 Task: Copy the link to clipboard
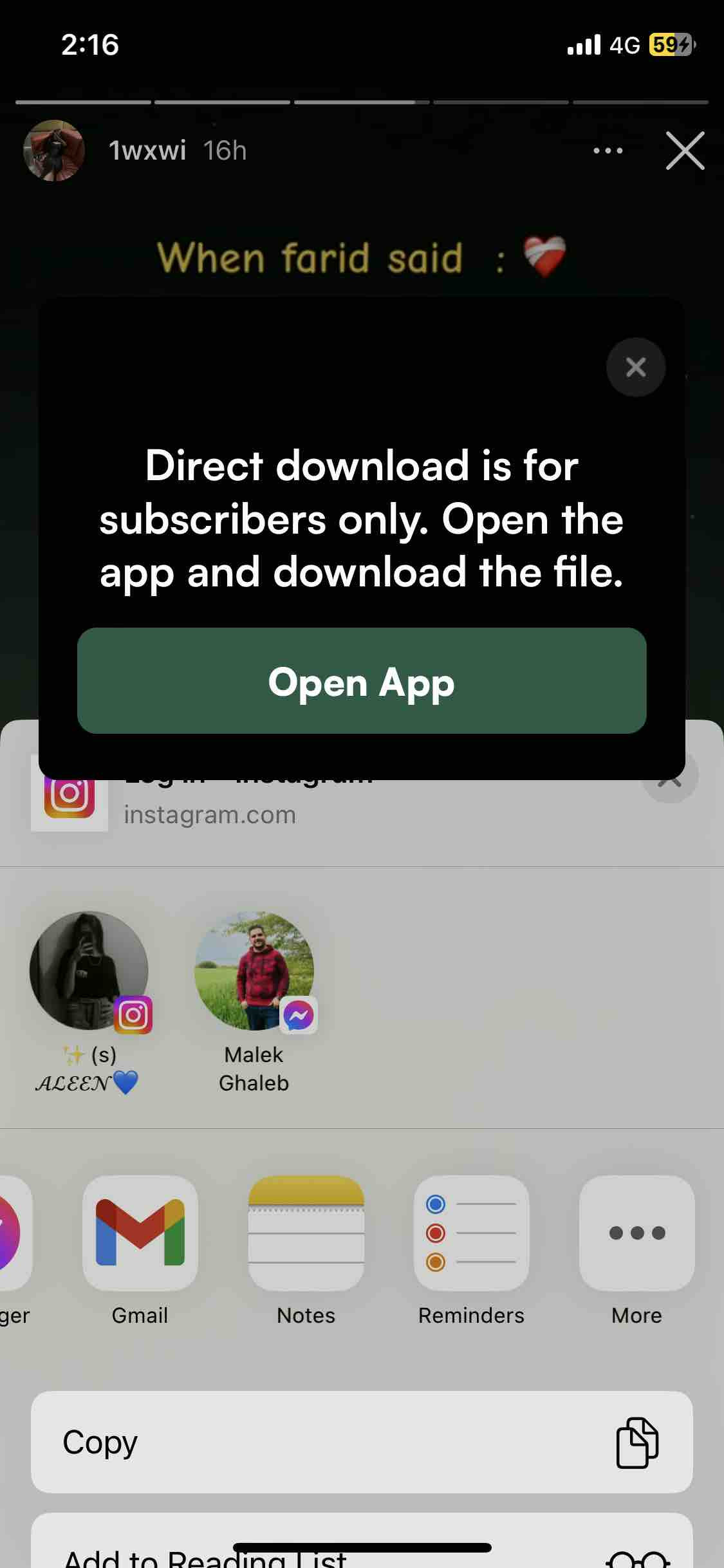(362, 1442)
